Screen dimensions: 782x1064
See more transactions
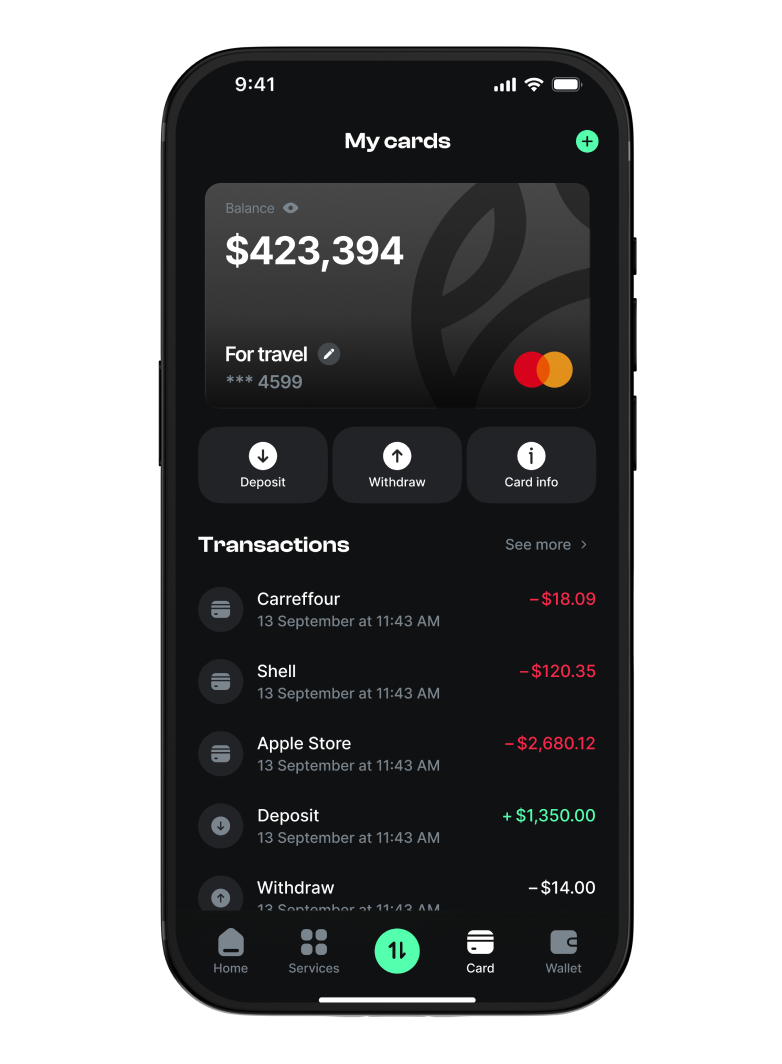[x=546, y=544]
